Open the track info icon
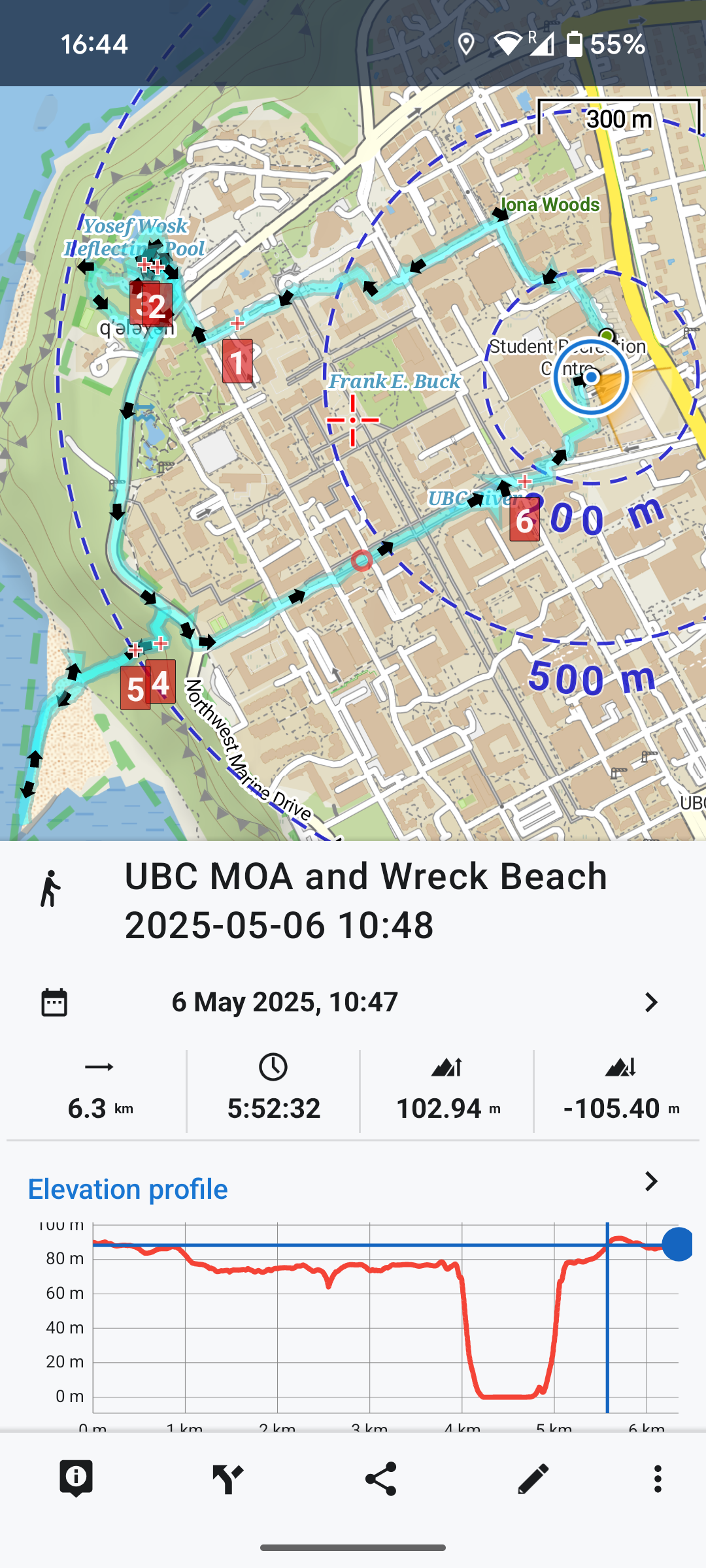The height and width of the screenshot is (1568, 706). (76, 1478)
